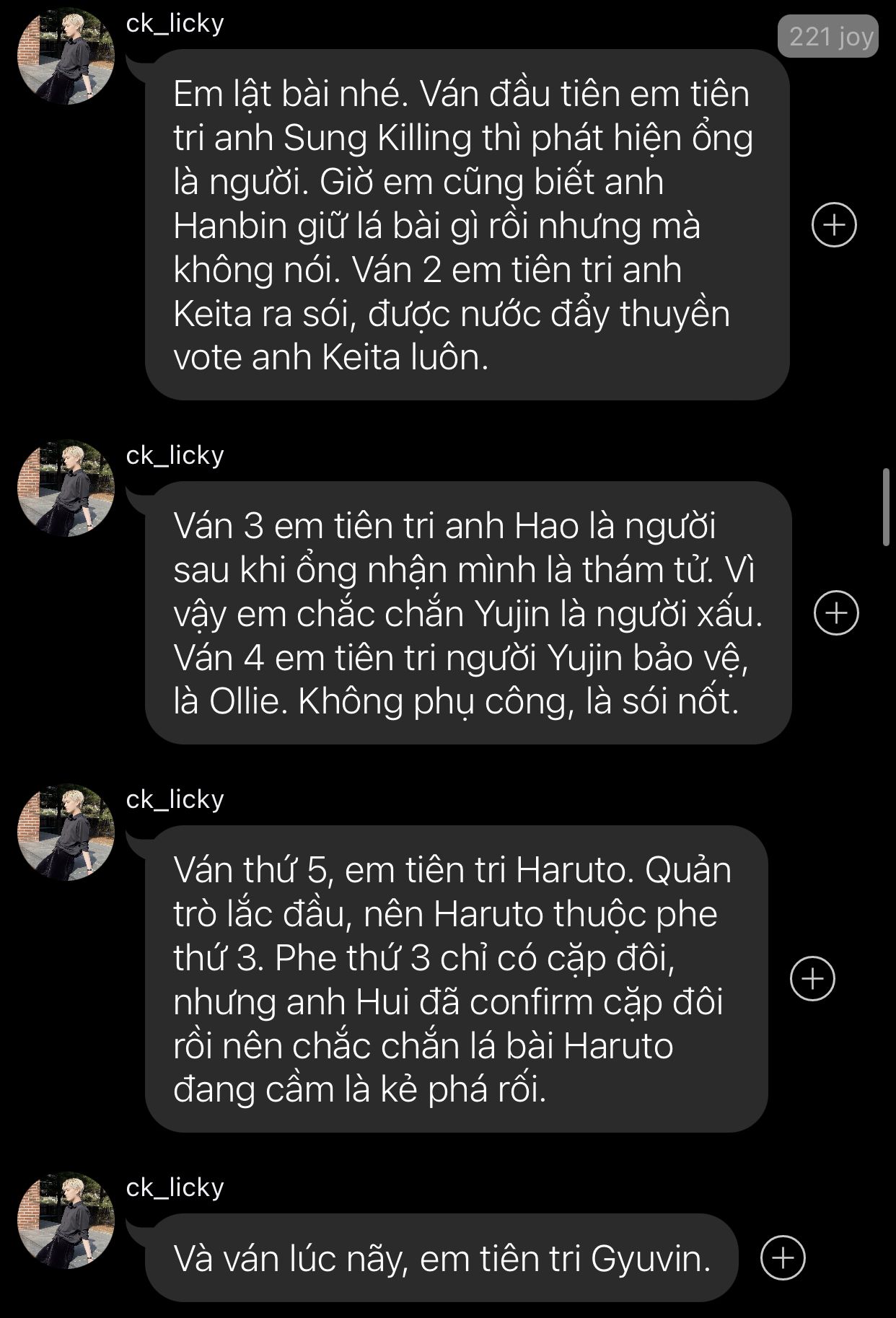The image size is (896, 1318).
Task: Open ck_licky's avatar beside 'Em lật bài nhé' message
Action: [x=66, y=56]
